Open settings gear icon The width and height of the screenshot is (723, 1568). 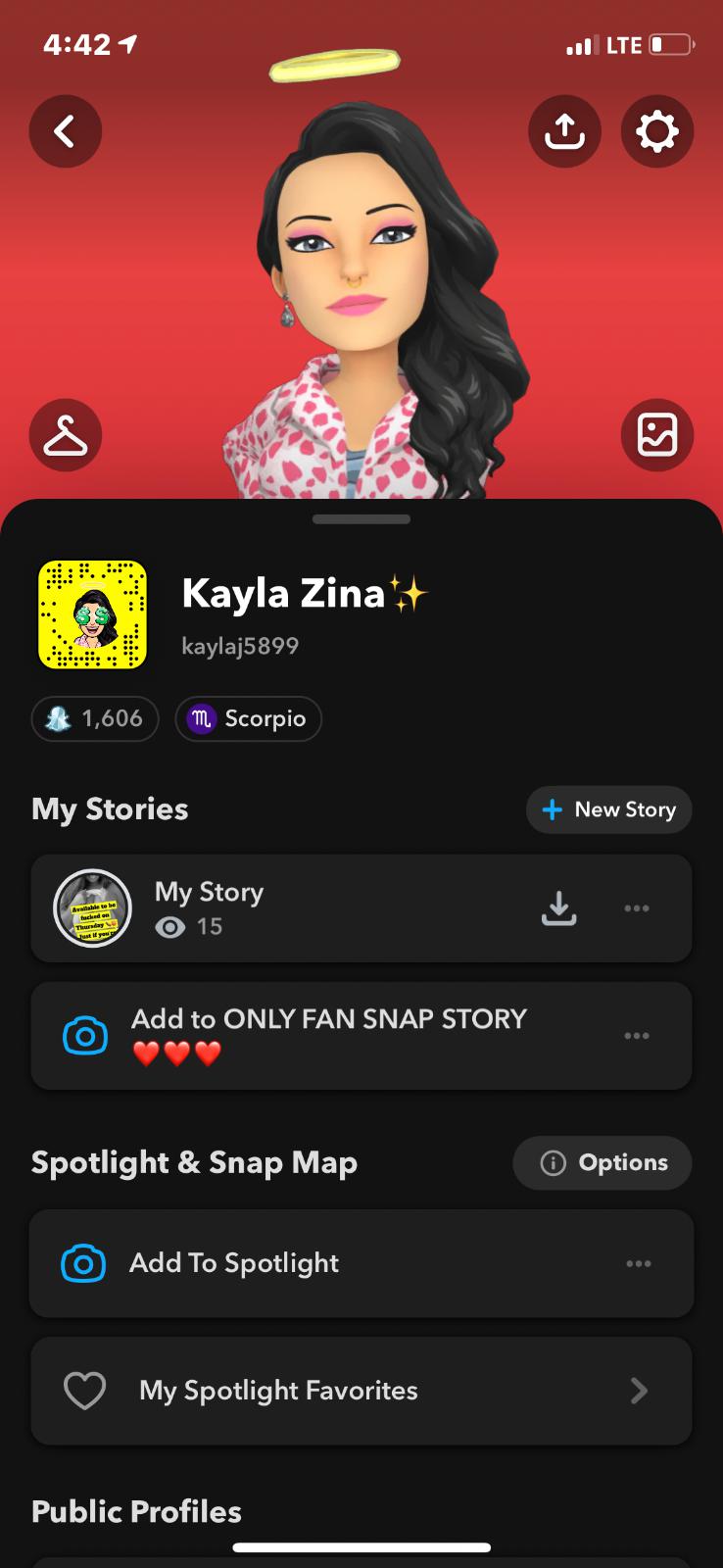point(656,131)
